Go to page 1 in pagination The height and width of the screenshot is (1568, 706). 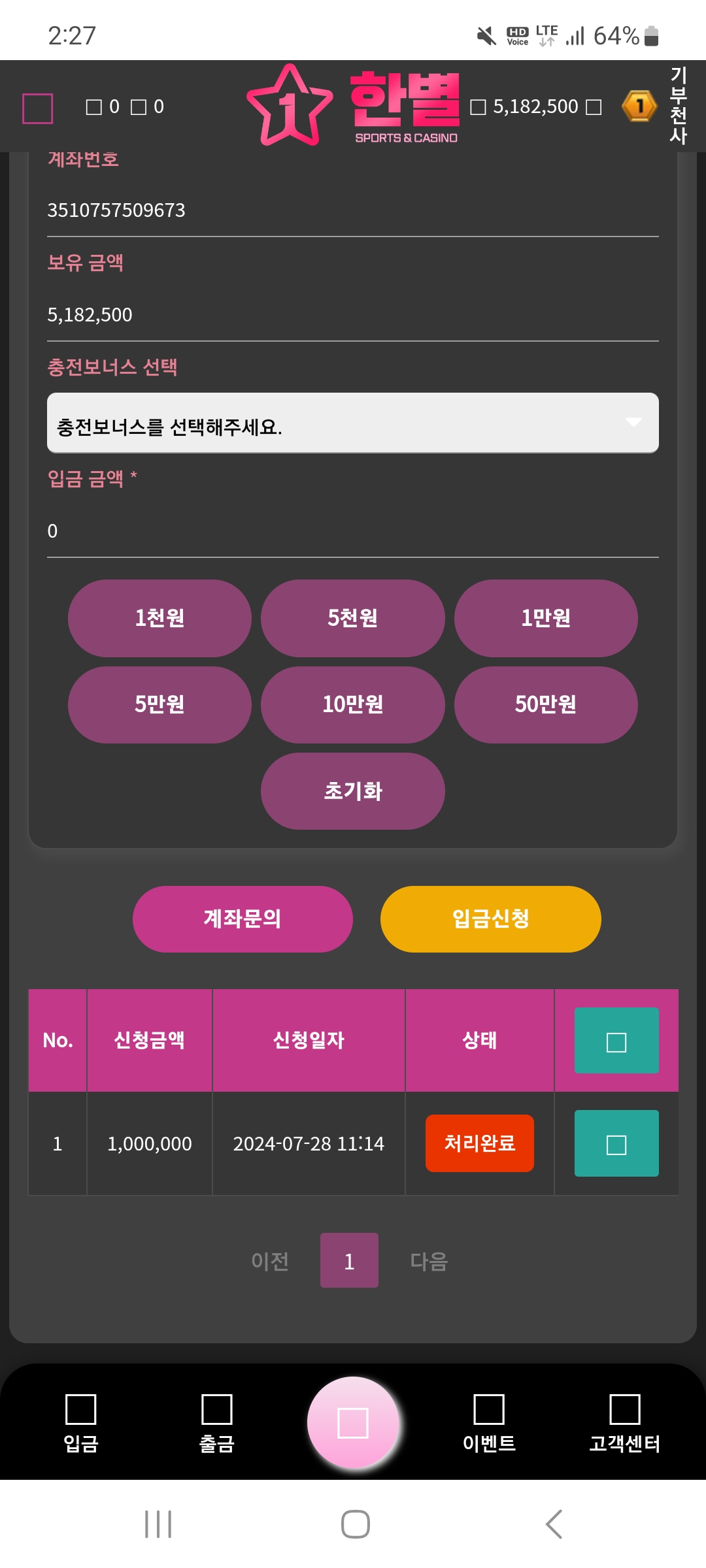(x=349, y=1260)
